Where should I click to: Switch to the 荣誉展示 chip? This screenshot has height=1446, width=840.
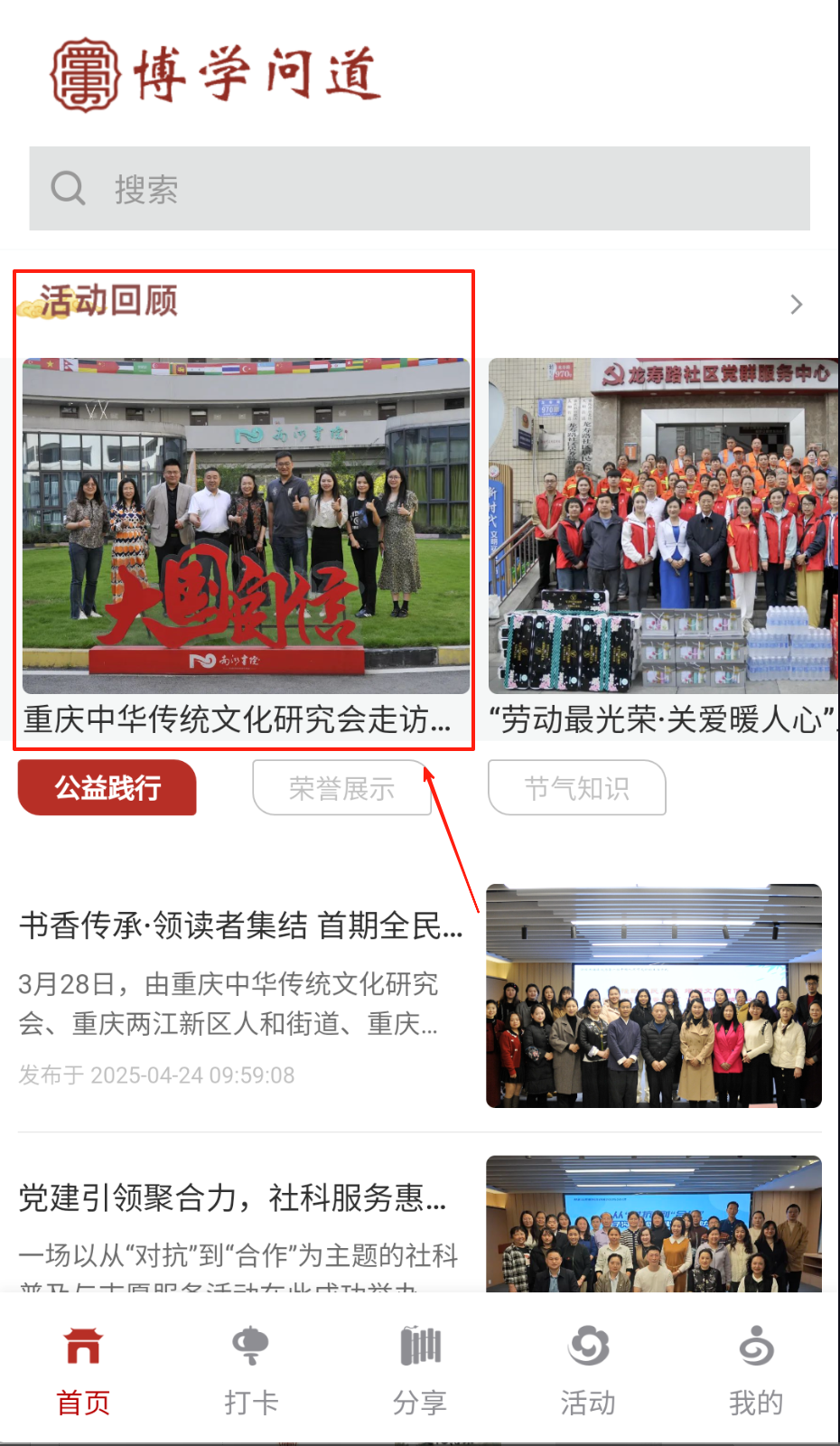tap(341, 788)
